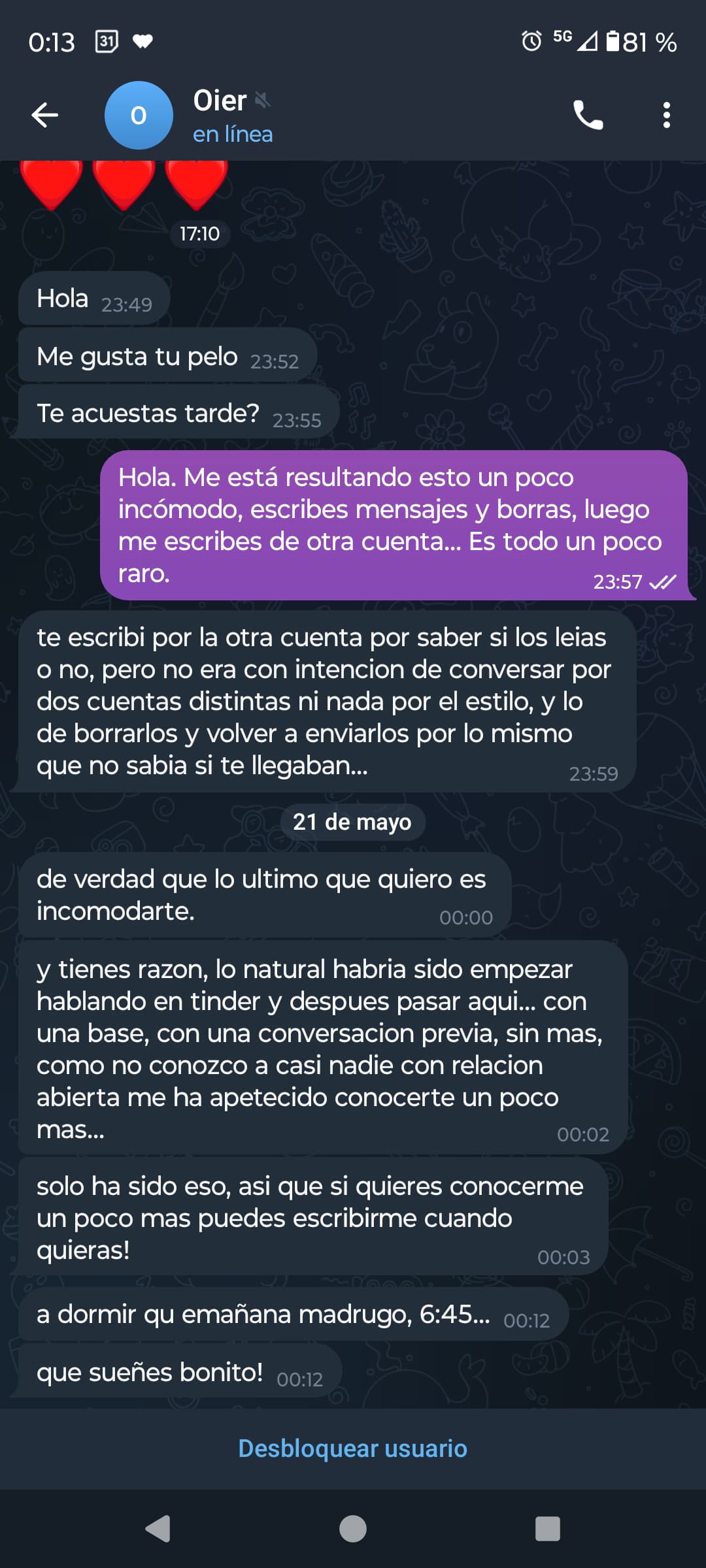
Task: Go back to the chat list
Action: point(44,115)
